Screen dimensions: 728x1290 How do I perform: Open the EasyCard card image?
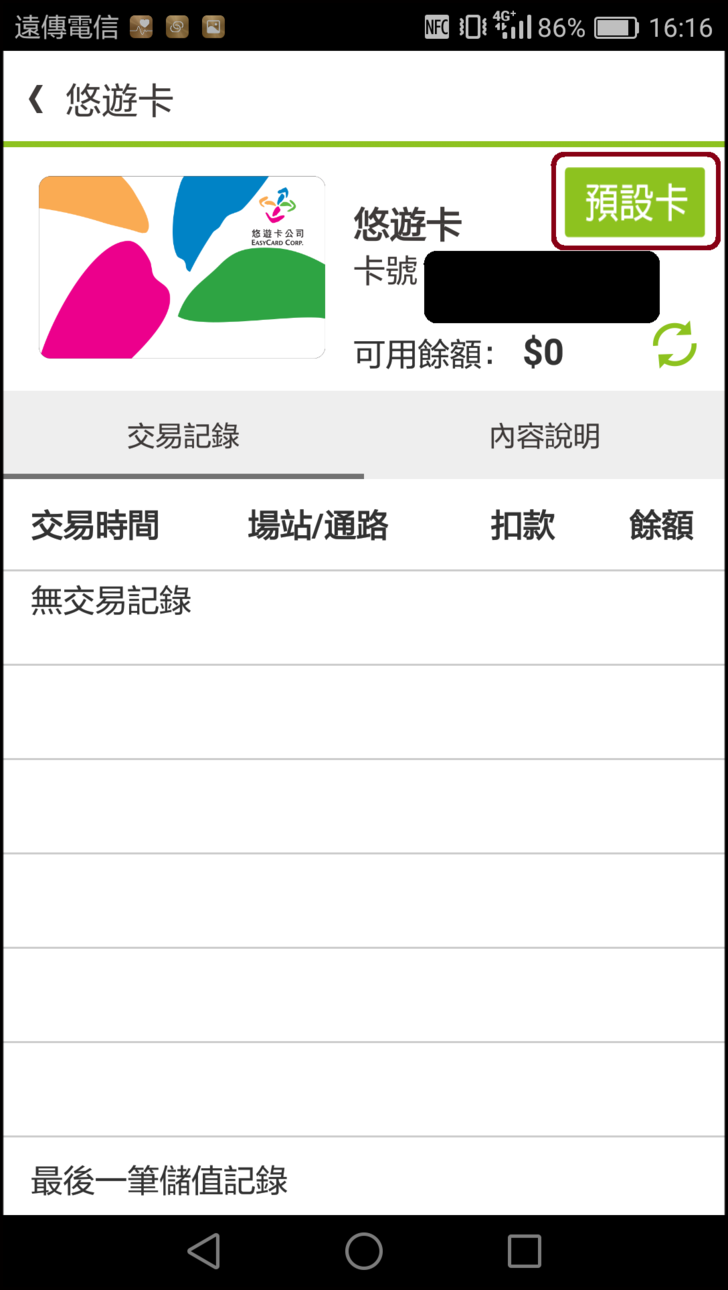(x=182, y=267)
